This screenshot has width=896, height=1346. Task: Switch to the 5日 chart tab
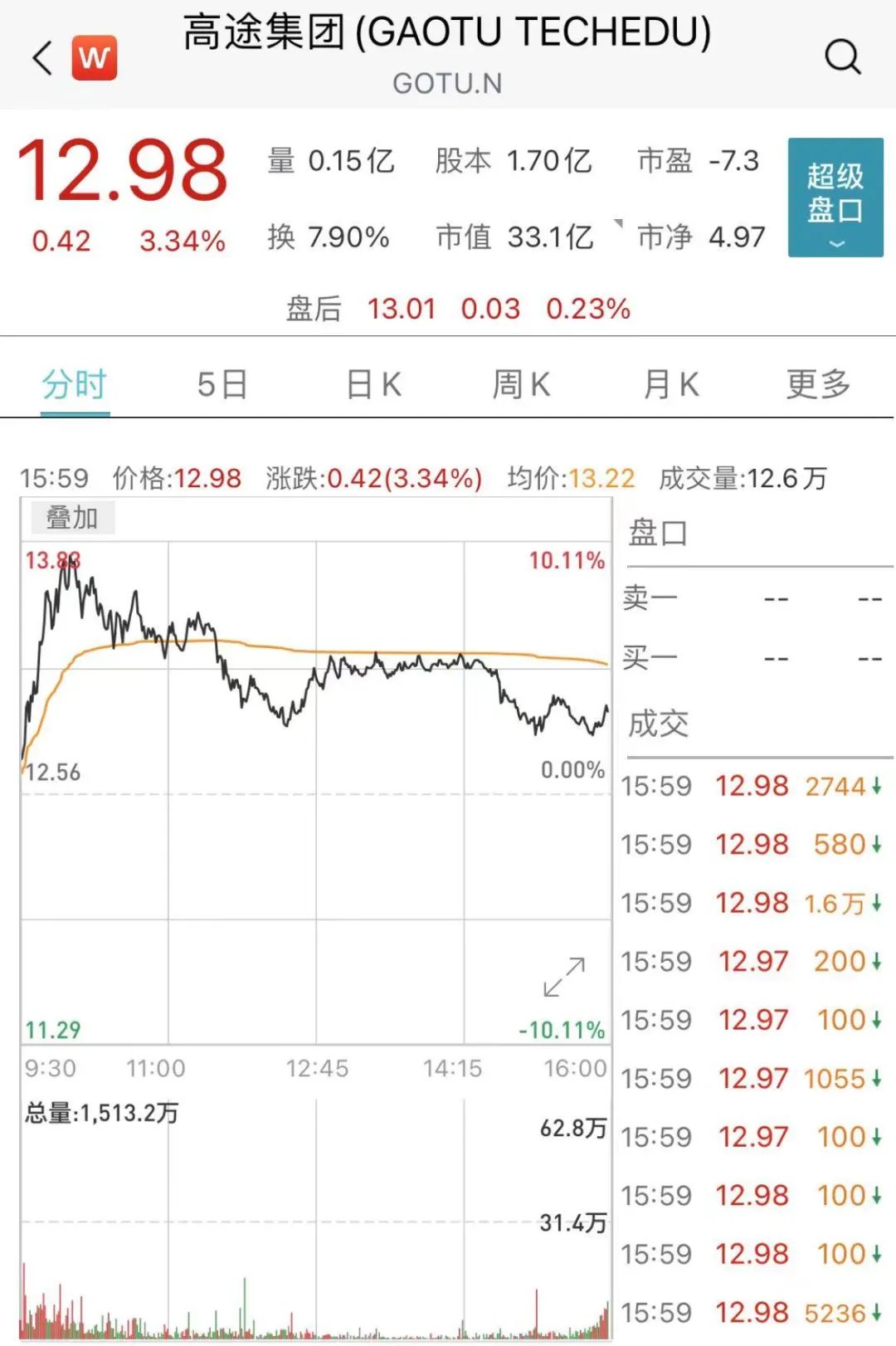(222, 385)
